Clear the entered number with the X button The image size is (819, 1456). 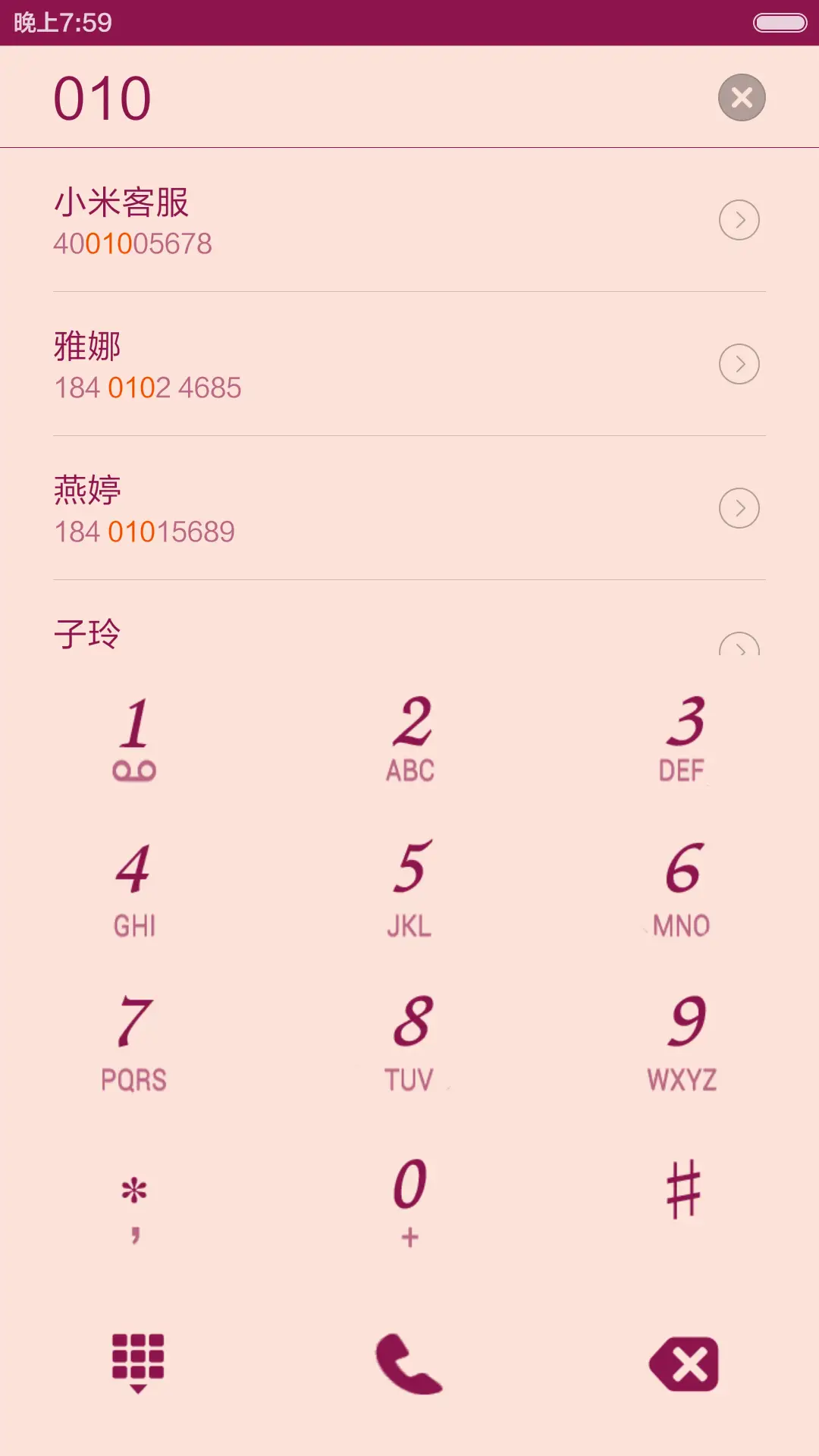741,97
